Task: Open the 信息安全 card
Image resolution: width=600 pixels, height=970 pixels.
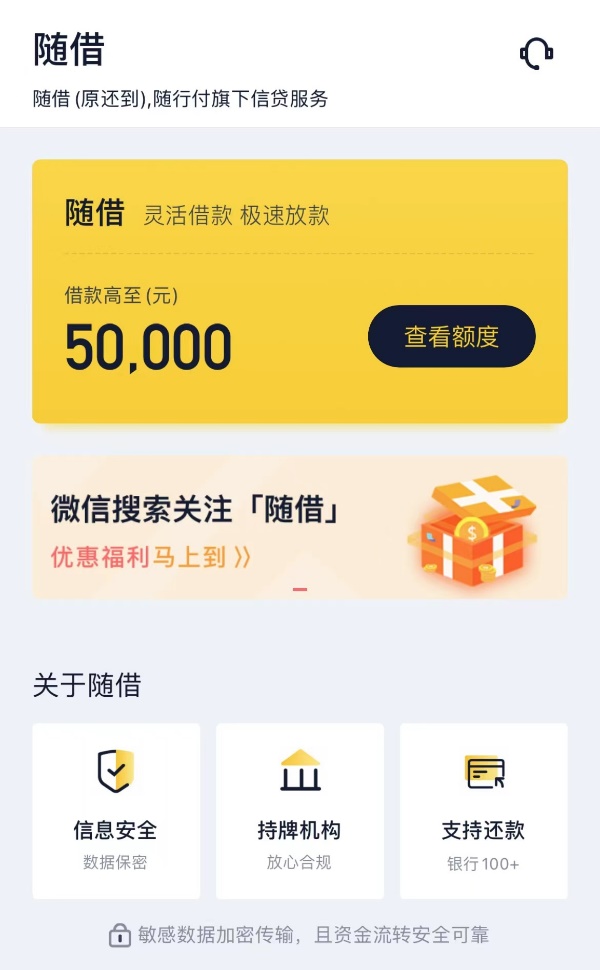Action: pyautogui.click(x=116, y=811)
